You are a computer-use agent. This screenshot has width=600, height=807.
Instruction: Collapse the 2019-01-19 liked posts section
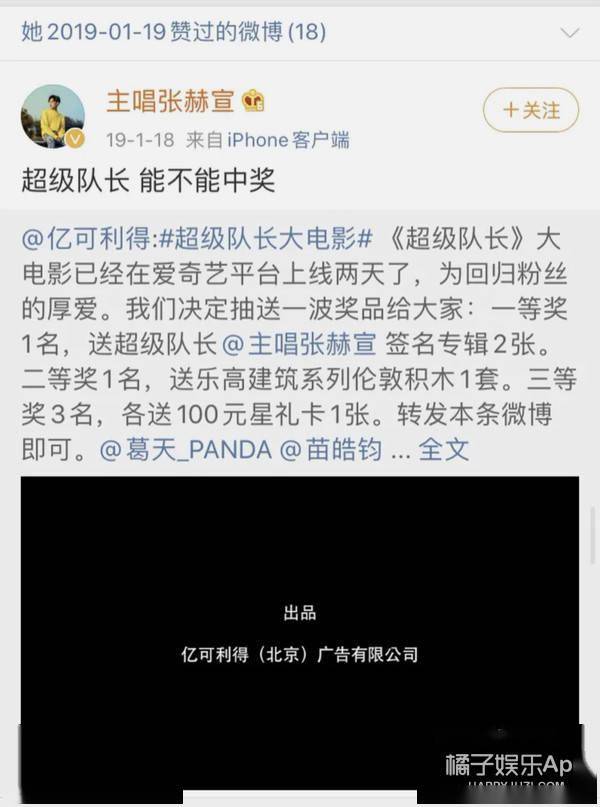[x=571, y=31]
